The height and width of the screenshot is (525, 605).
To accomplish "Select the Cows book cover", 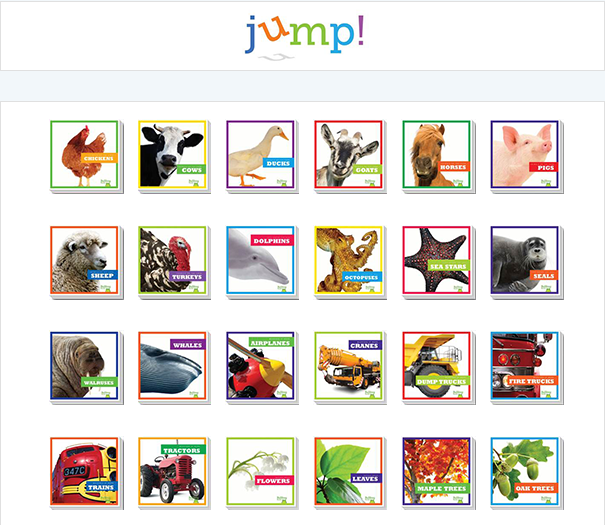I will click(x=172, y=155).
